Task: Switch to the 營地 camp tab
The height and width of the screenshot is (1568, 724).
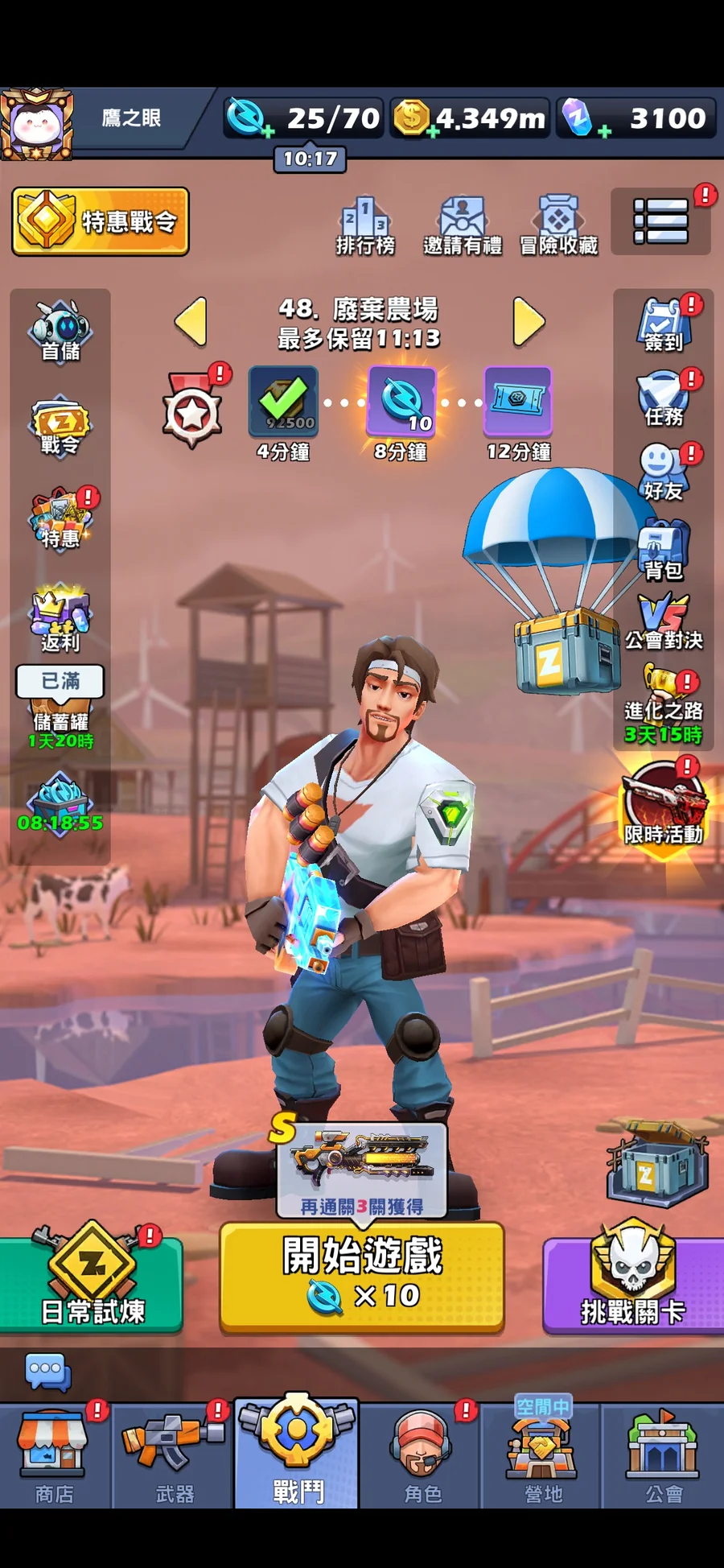Action: pyautogui.click(x=543, y=1455)
